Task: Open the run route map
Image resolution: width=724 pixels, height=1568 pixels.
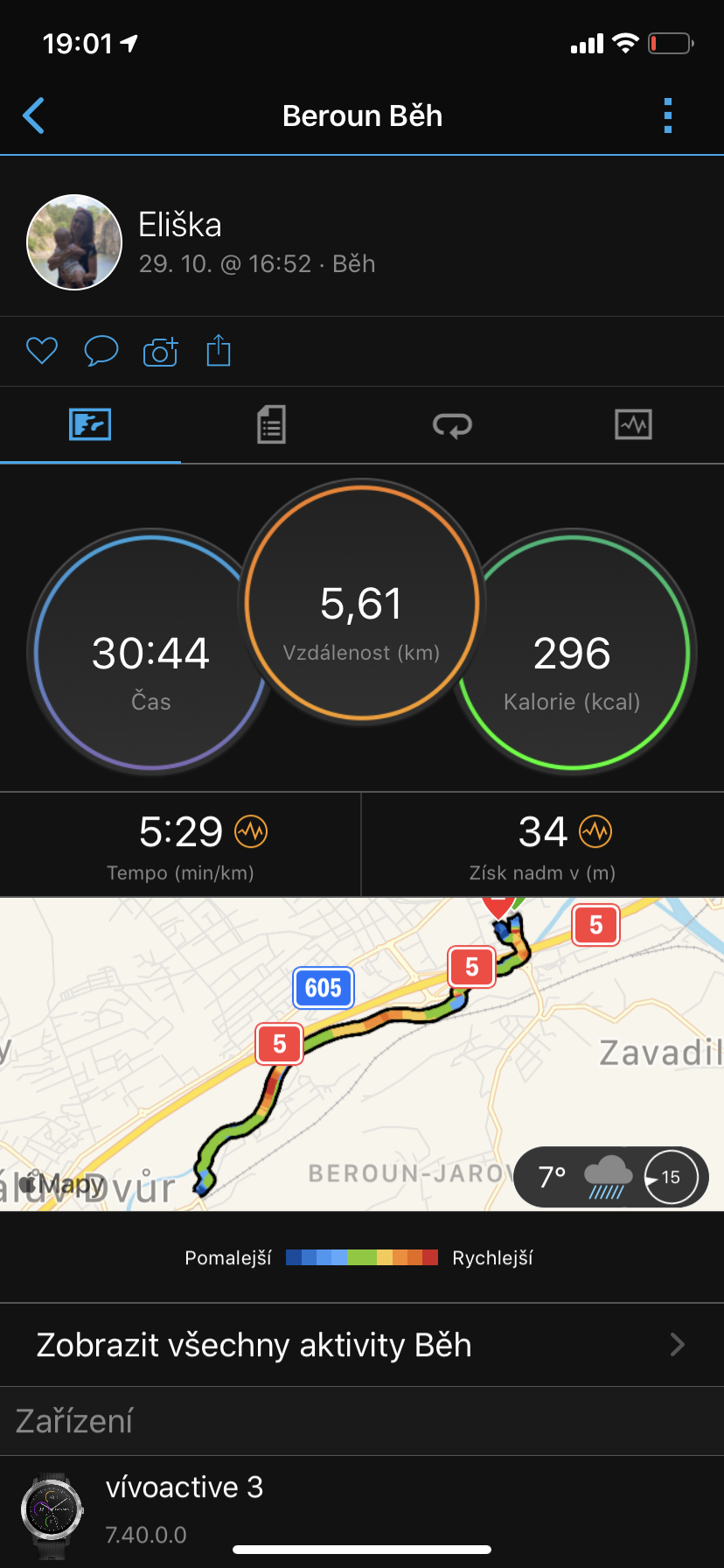Action: [x=362, y=1054]
